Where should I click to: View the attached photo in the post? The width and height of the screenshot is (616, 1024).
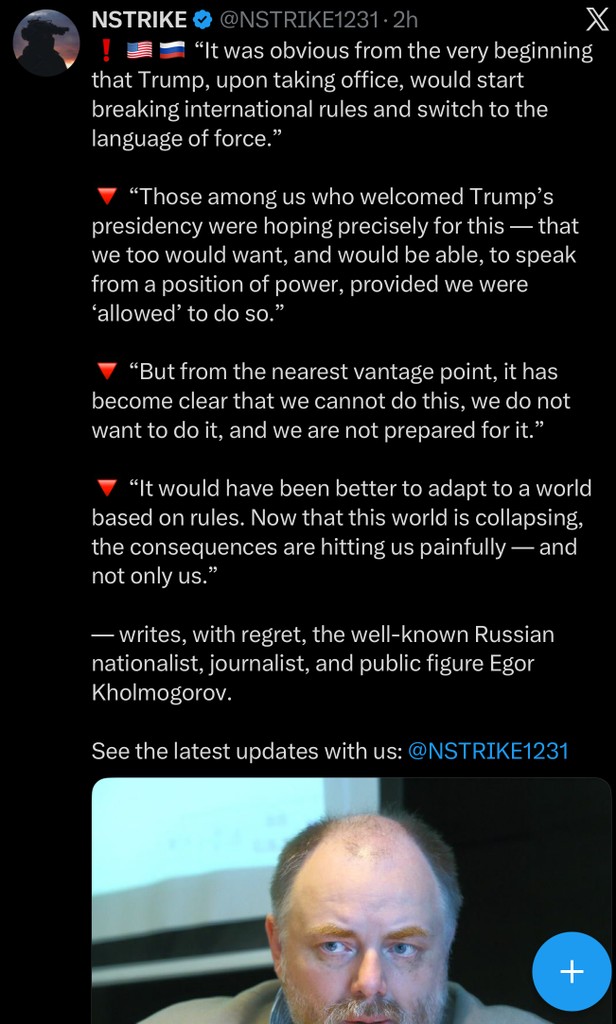(x=330, y=900)
